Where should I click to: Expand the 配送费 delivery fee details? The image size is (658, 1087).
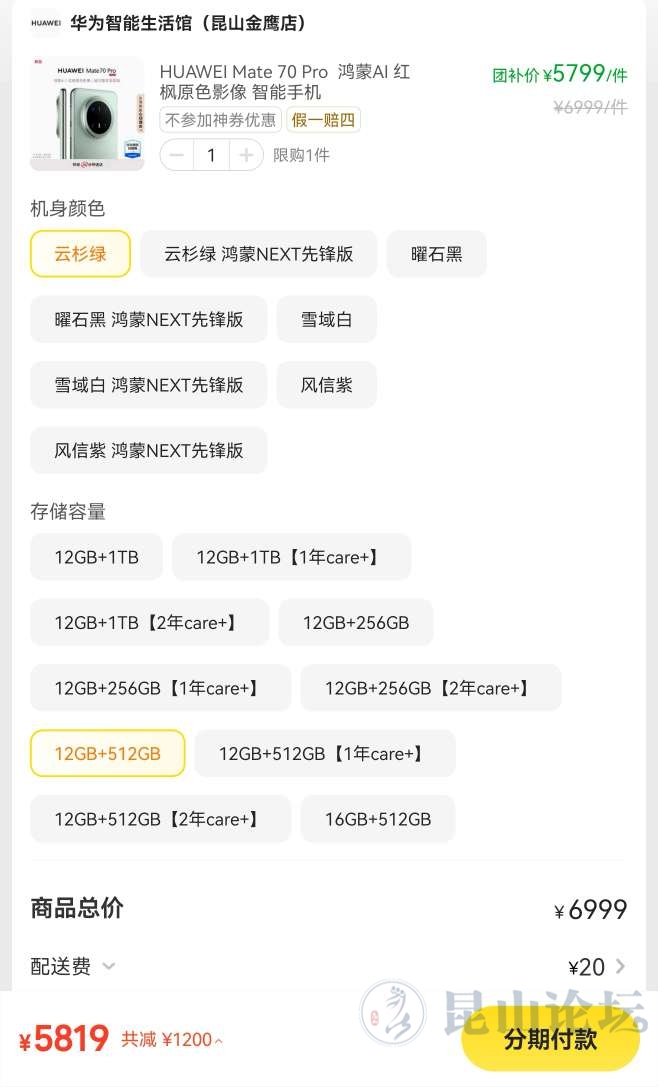click(72, 966)
